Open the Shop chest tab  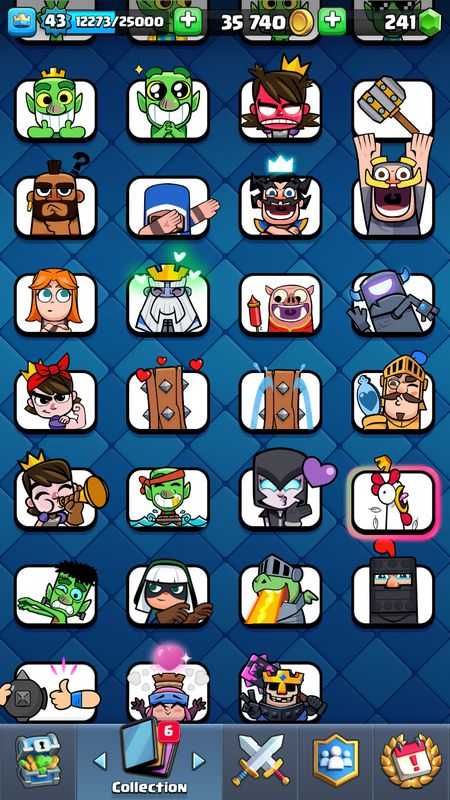click(x=37, y=761)
